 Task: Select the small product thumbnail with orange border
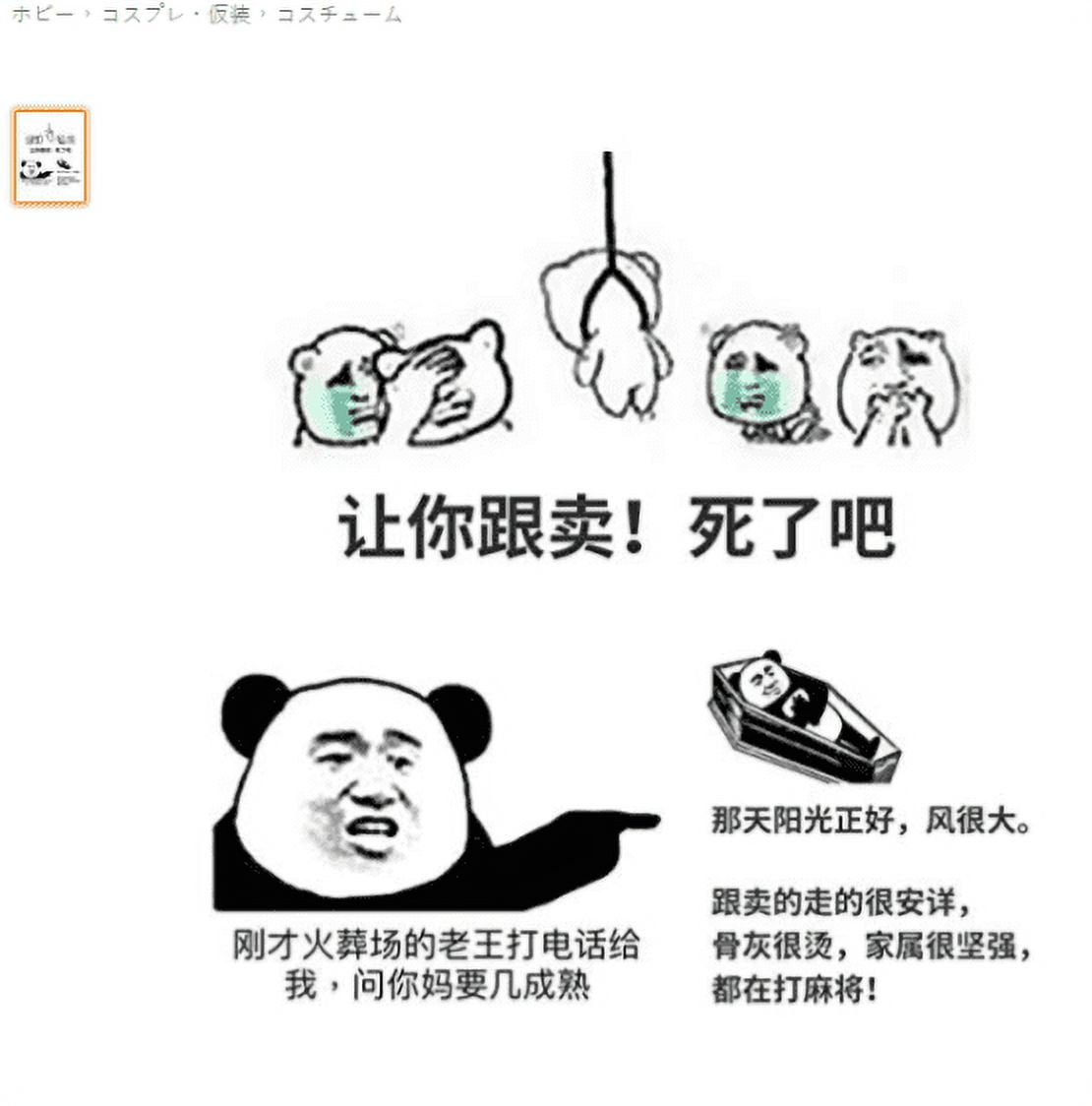(50, 157)
